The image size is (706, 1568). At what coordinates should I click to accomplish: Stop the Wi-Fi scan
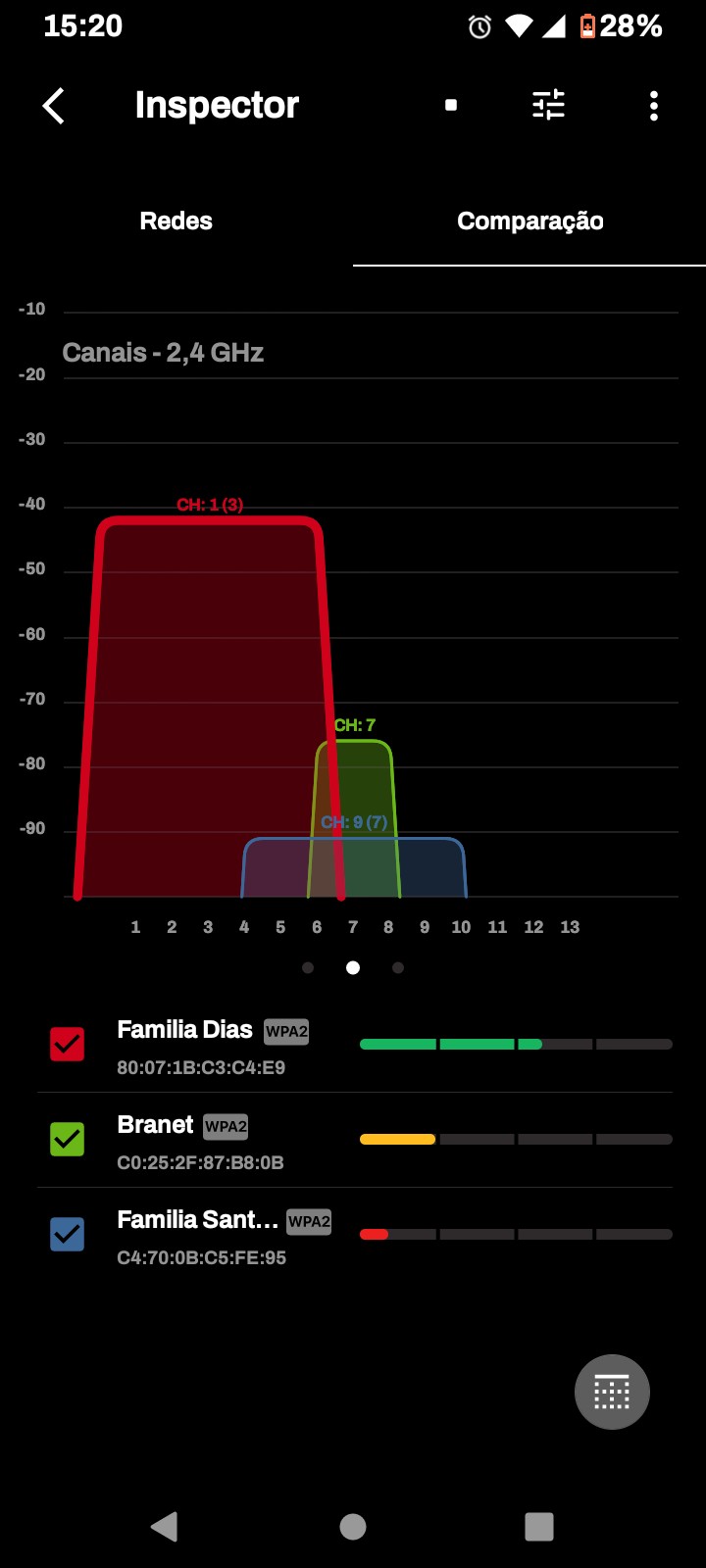point(451,106)
